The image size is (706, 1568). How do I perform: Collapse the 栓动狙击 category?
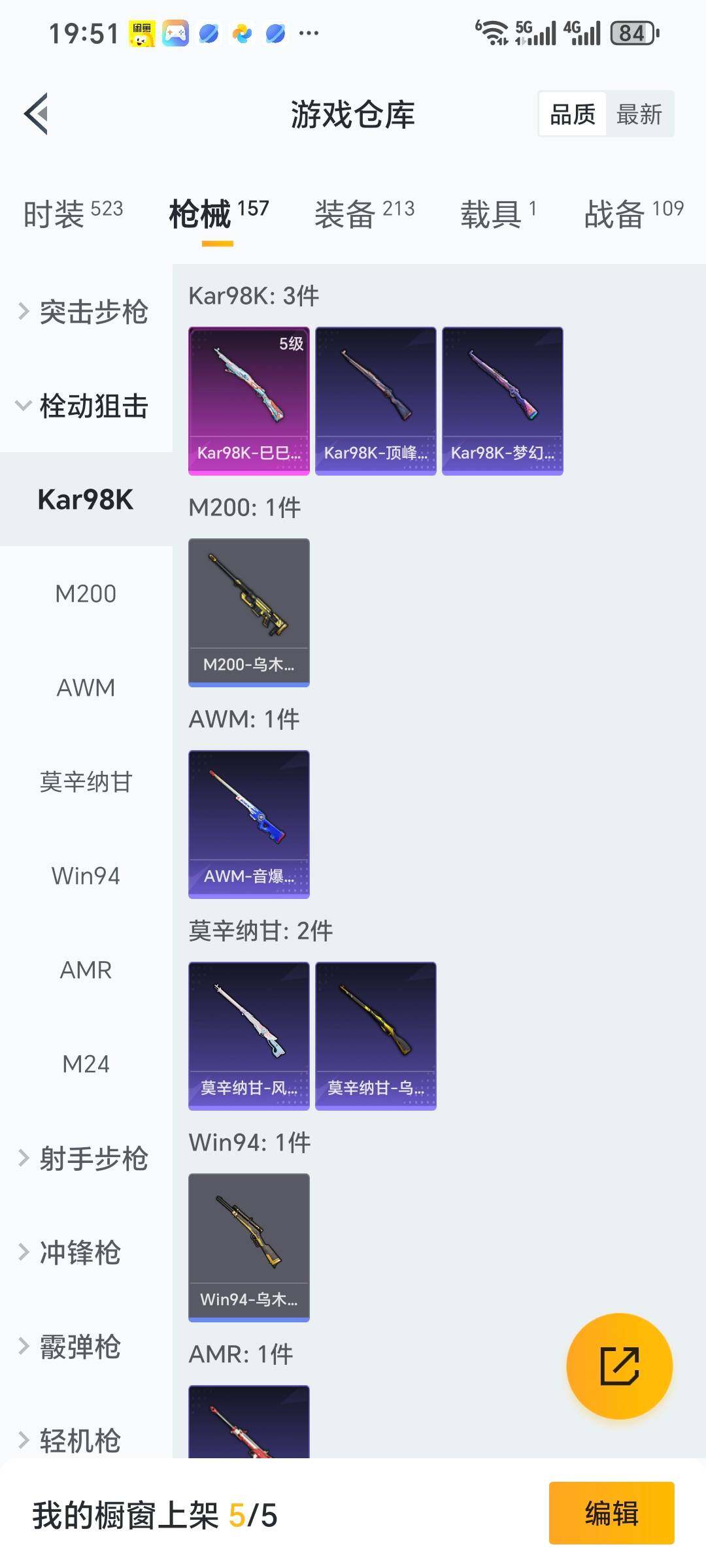85,406
